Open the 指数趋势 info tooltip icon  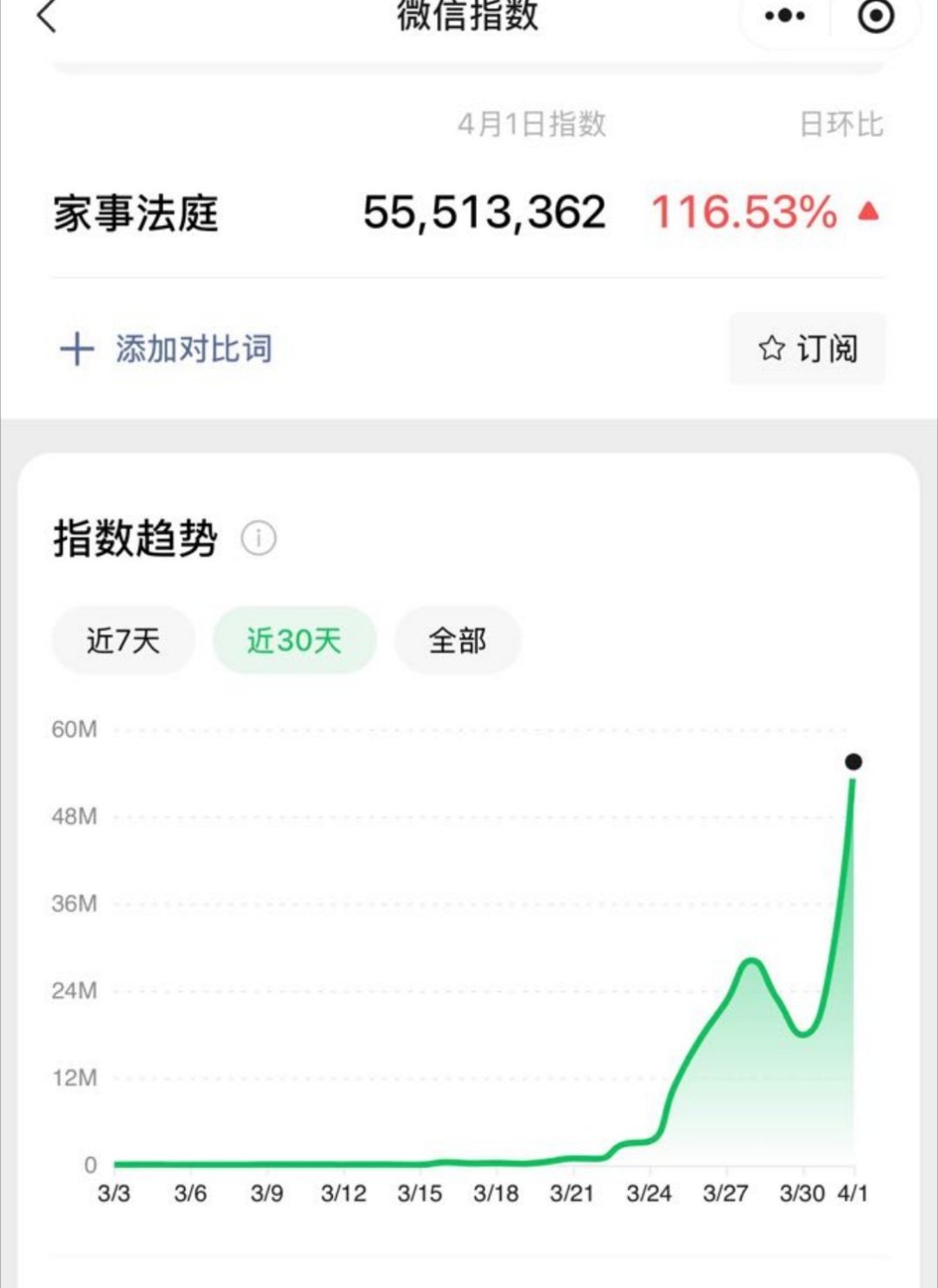pyautogui.click(x=259, y=538)
